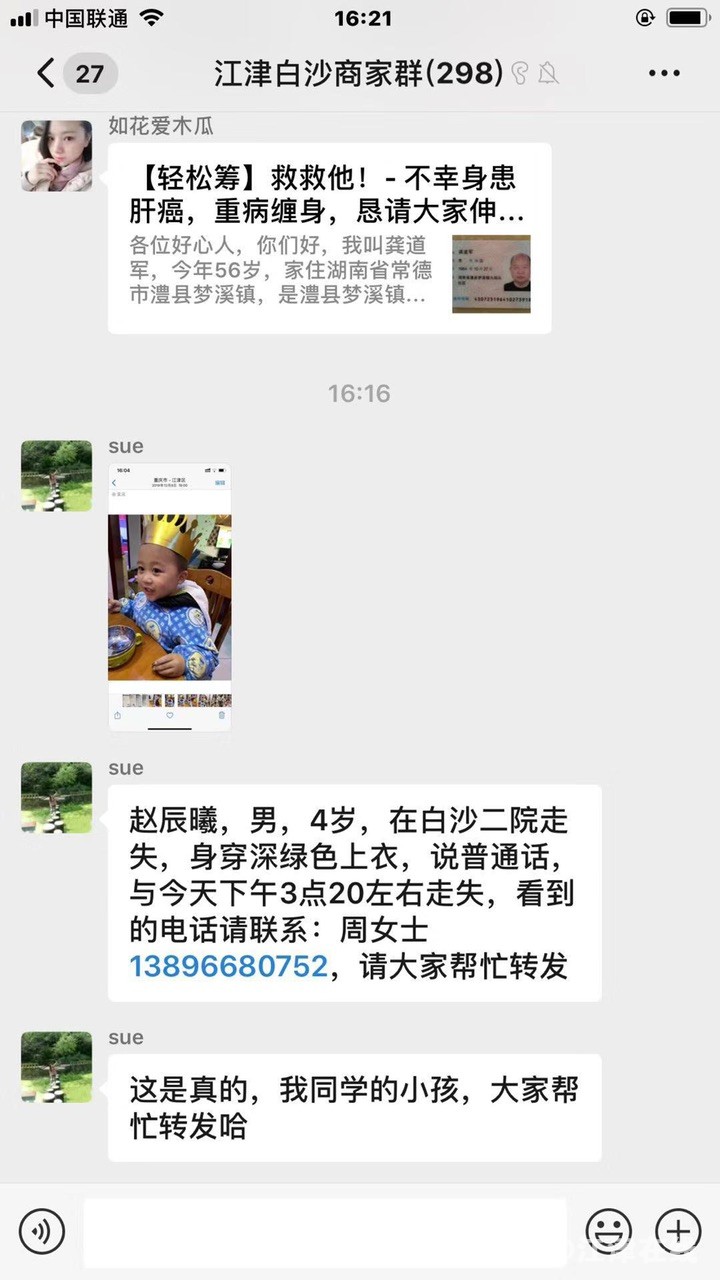The image size is (720, 1280).
Task: Focus the message text field
Action: point(324,1231)
